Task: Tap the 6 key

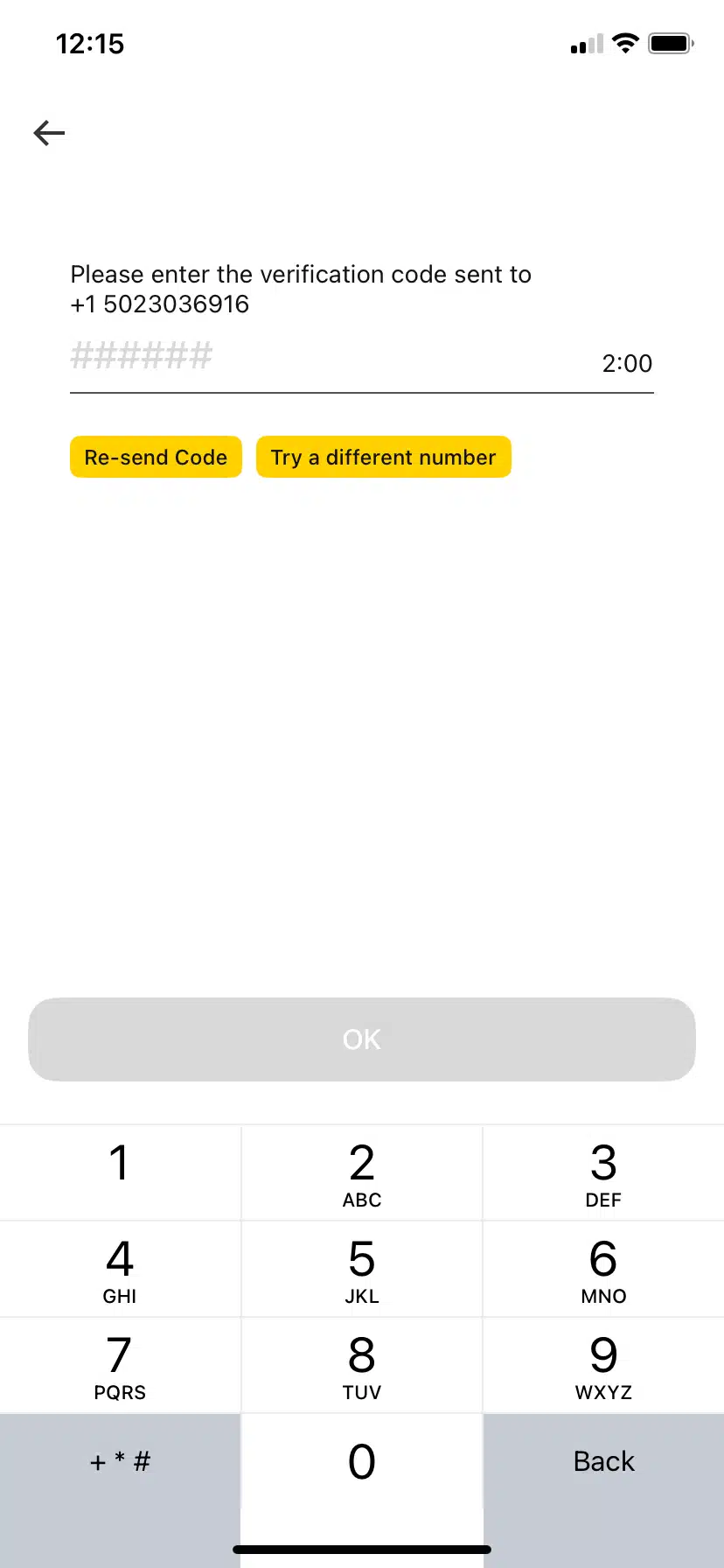Action: pos(603,1269)
